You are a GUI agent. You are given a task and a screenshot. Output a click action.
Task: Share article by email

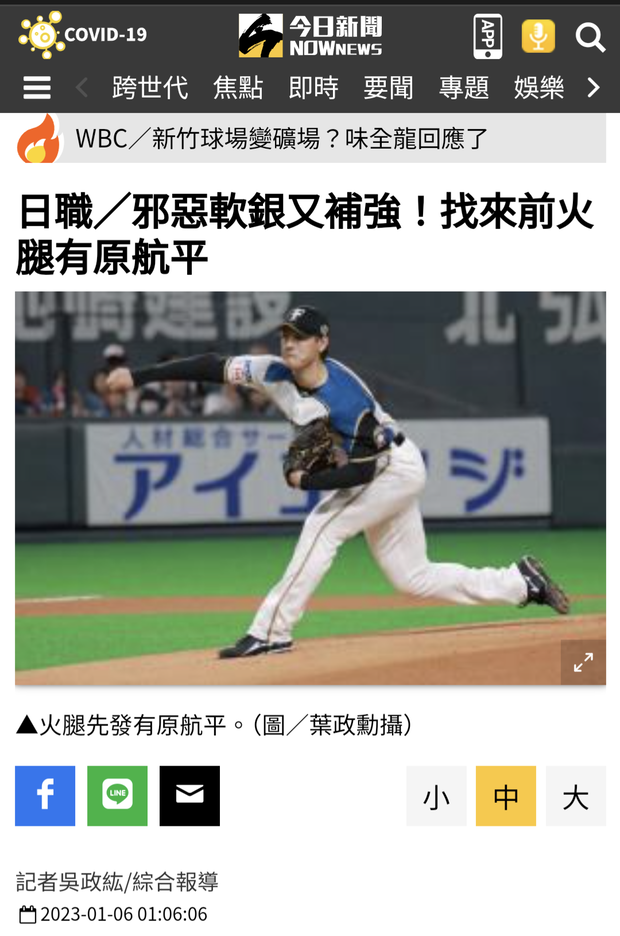click(189, 796)
